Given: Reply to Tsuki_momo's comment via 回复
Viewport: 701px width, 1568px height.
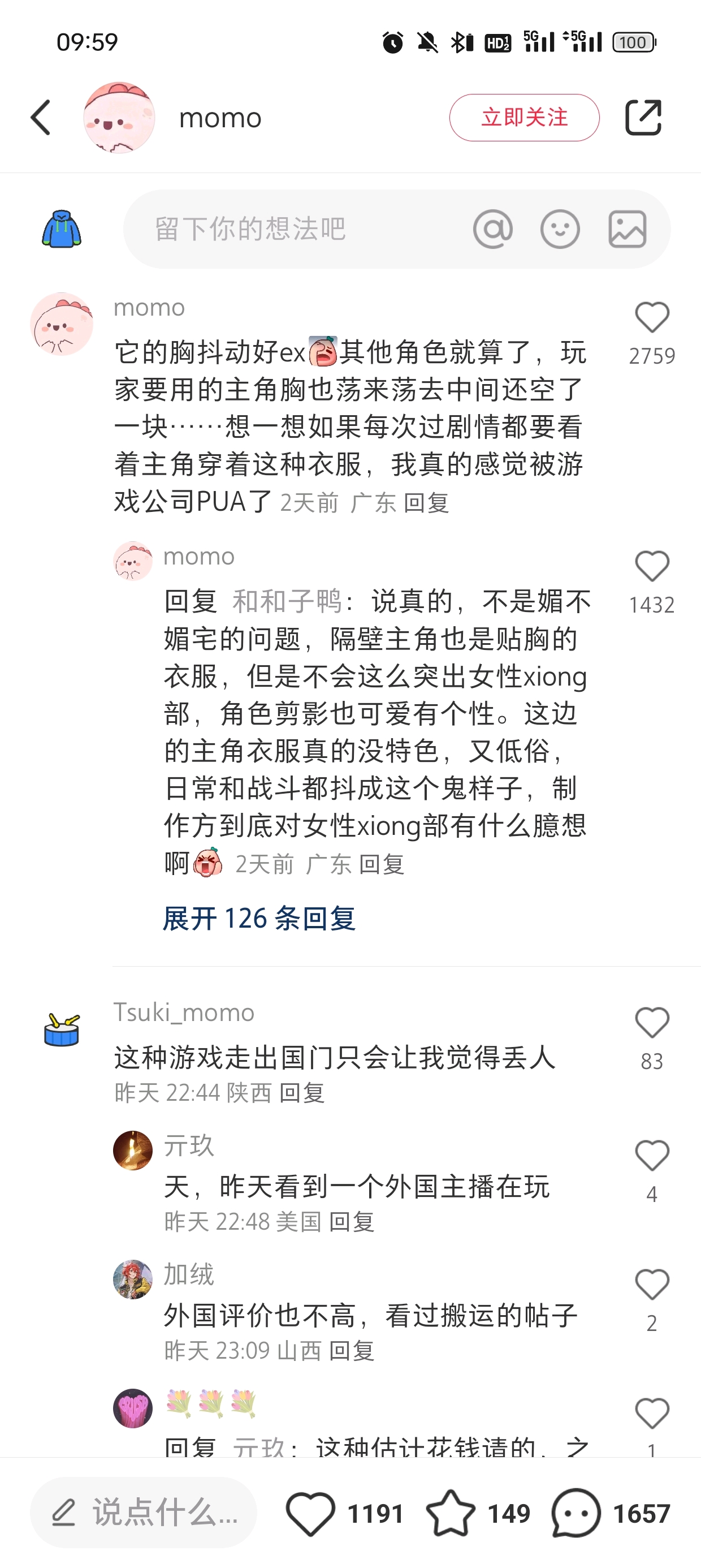Looking at the screenshot, I should 302,1093.
